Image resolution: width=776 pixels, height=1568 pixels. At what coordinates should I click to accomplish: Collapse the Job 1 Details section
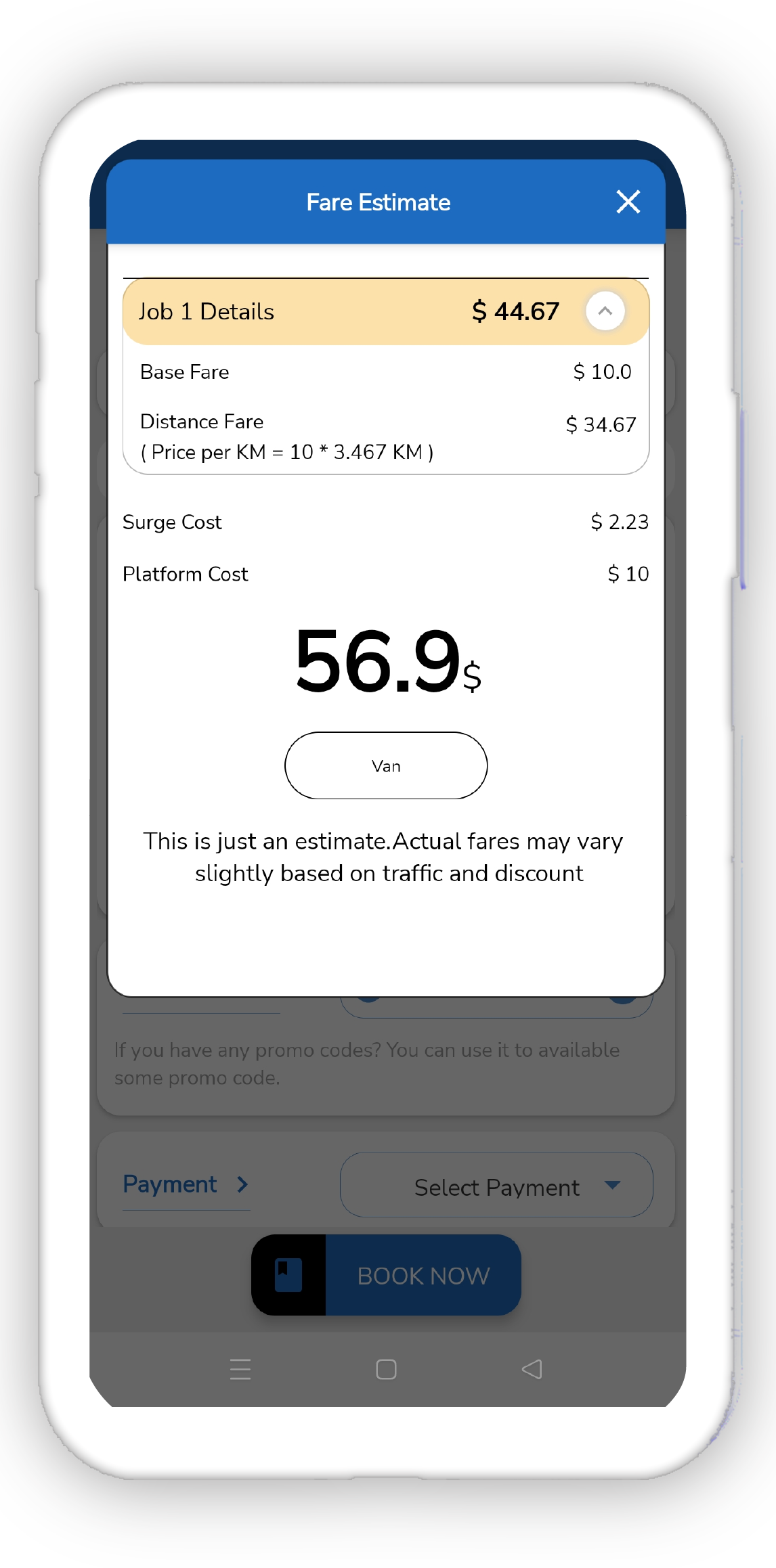(x=605, y=311)
